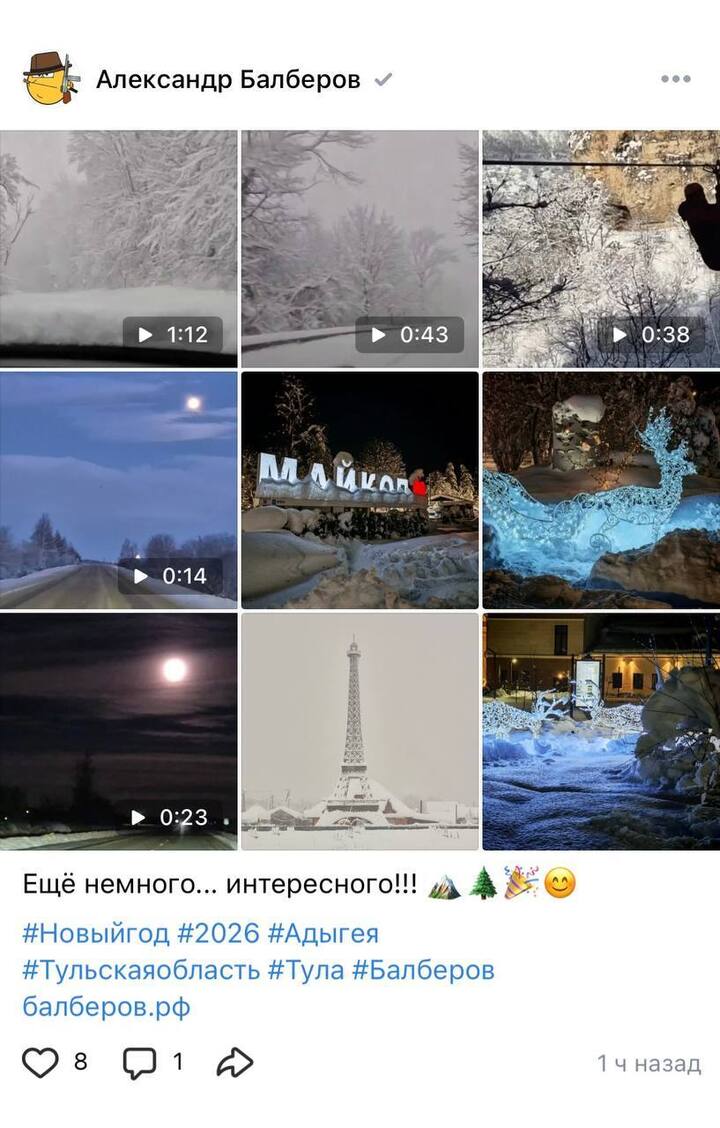Open the lit building night photo
Screen dimensions: 720x1128
(x=600, y=731)
